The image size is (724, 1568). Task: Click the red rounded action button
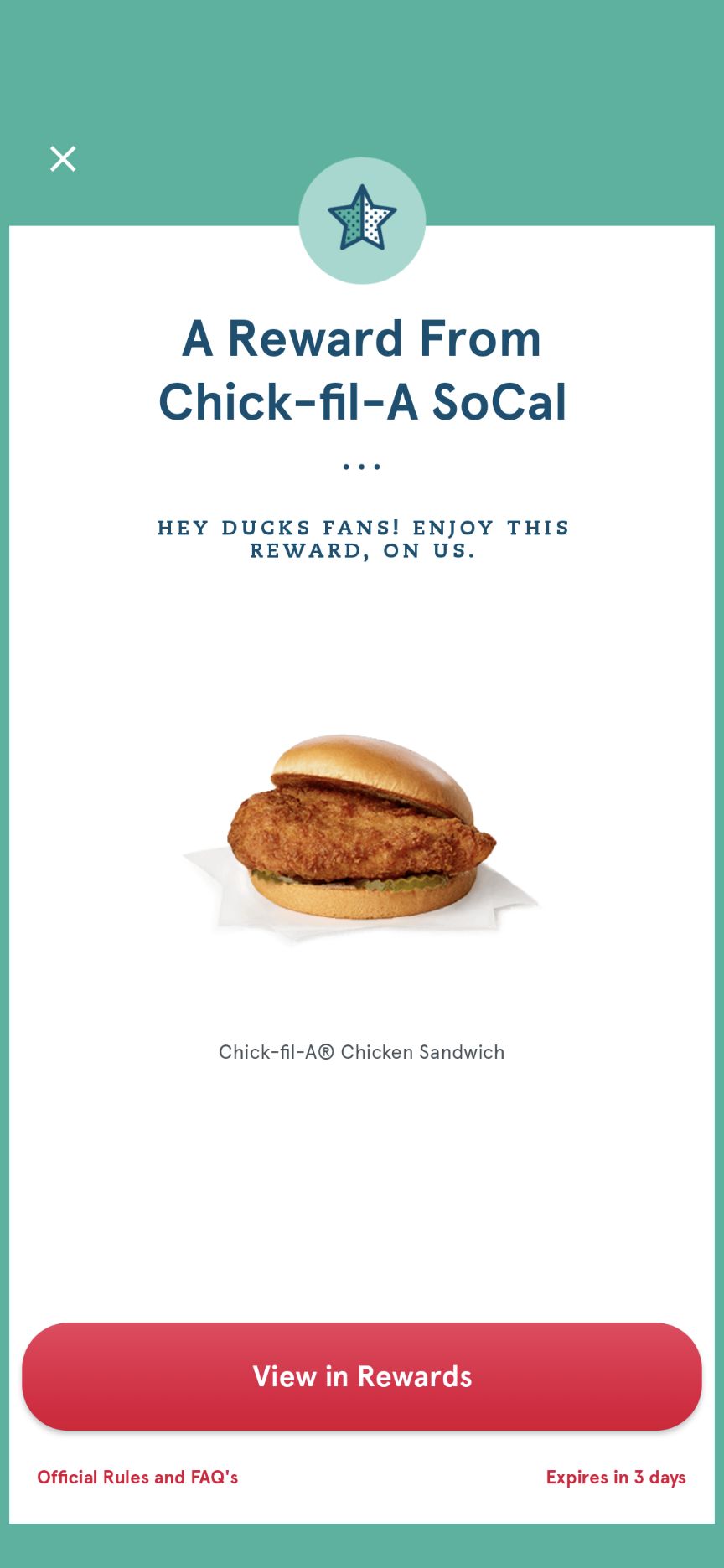(x=362, y=1377)
